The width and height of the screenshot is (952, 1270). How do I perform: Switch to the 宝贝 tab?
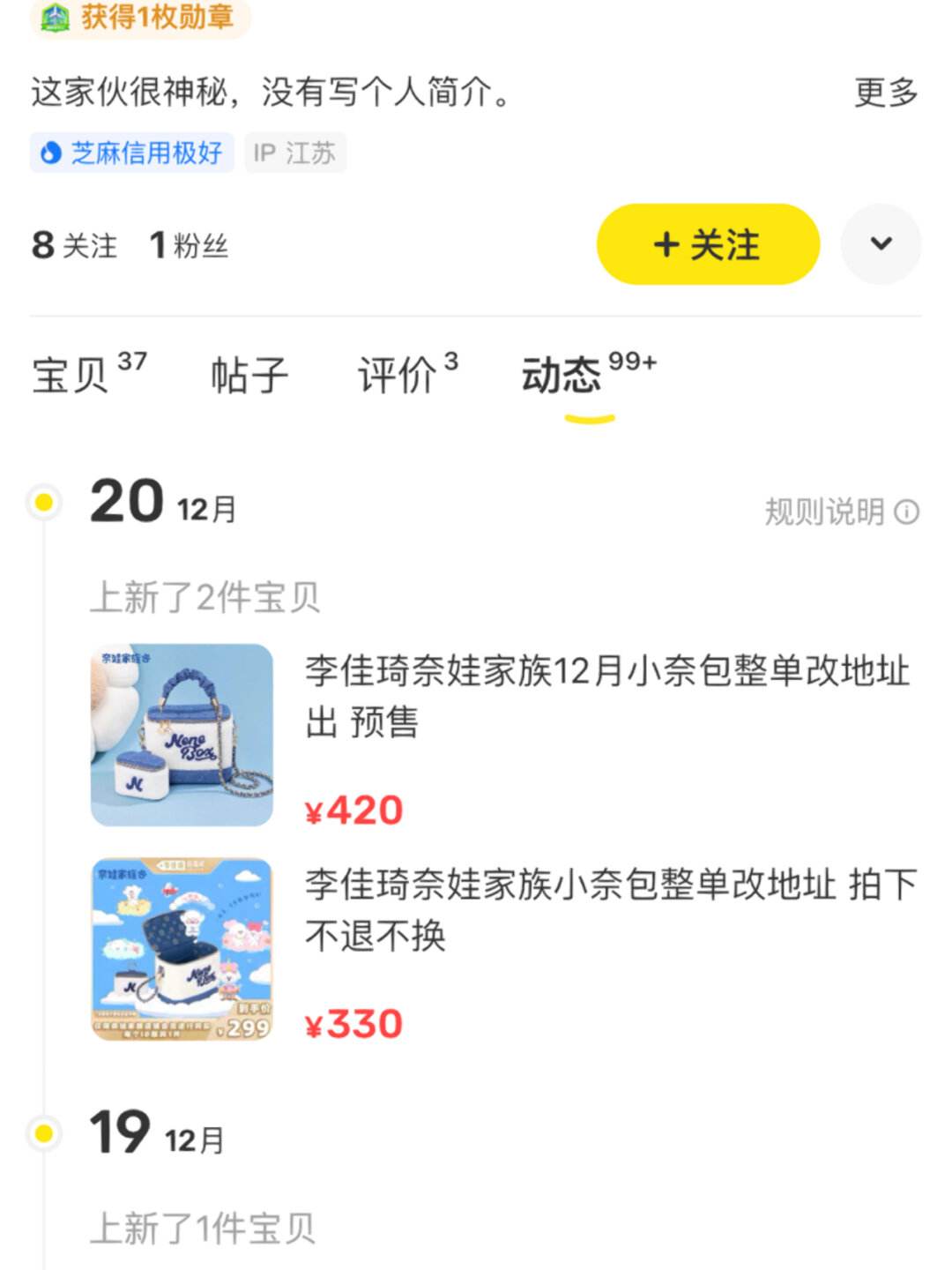point(88,375)
